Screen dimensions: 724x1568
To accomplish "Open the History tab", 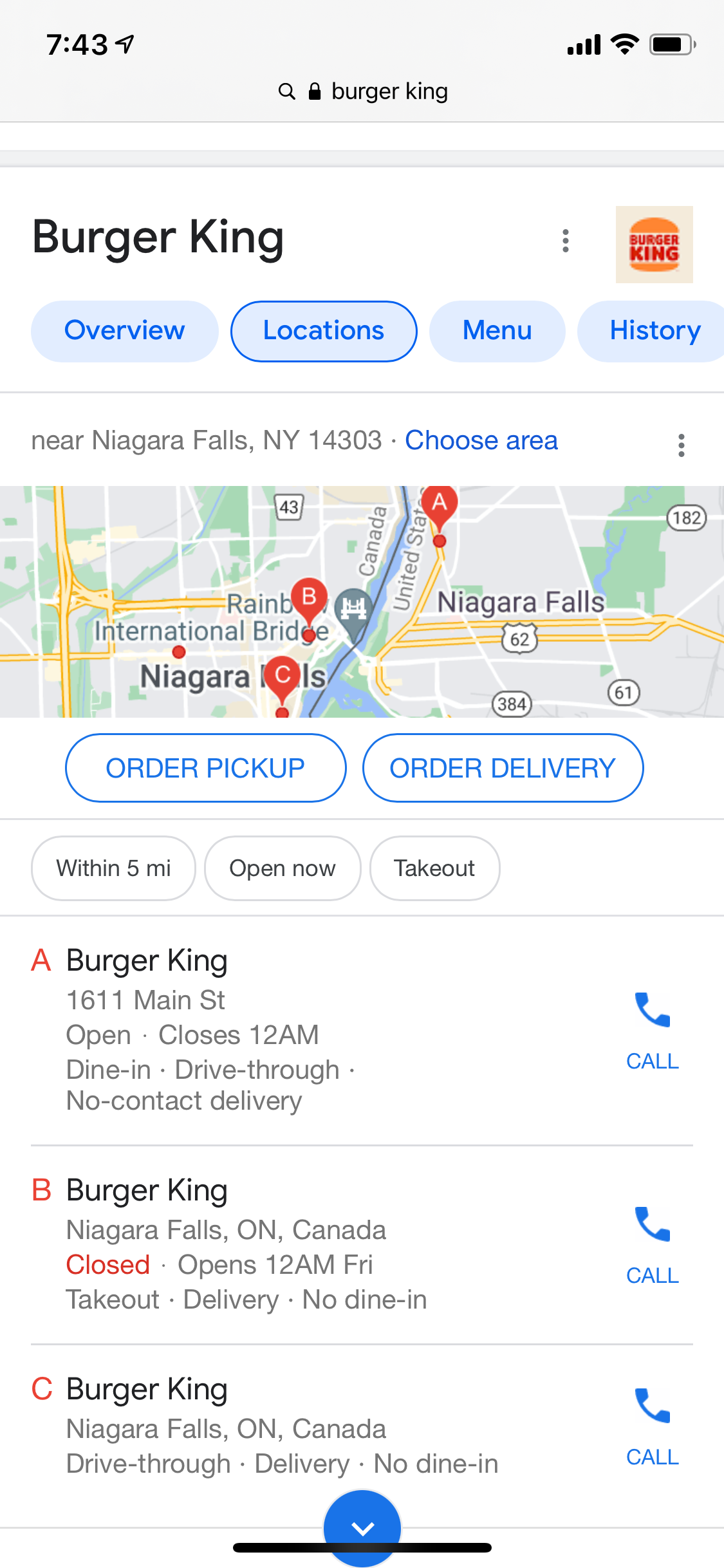I will point(653,331).
